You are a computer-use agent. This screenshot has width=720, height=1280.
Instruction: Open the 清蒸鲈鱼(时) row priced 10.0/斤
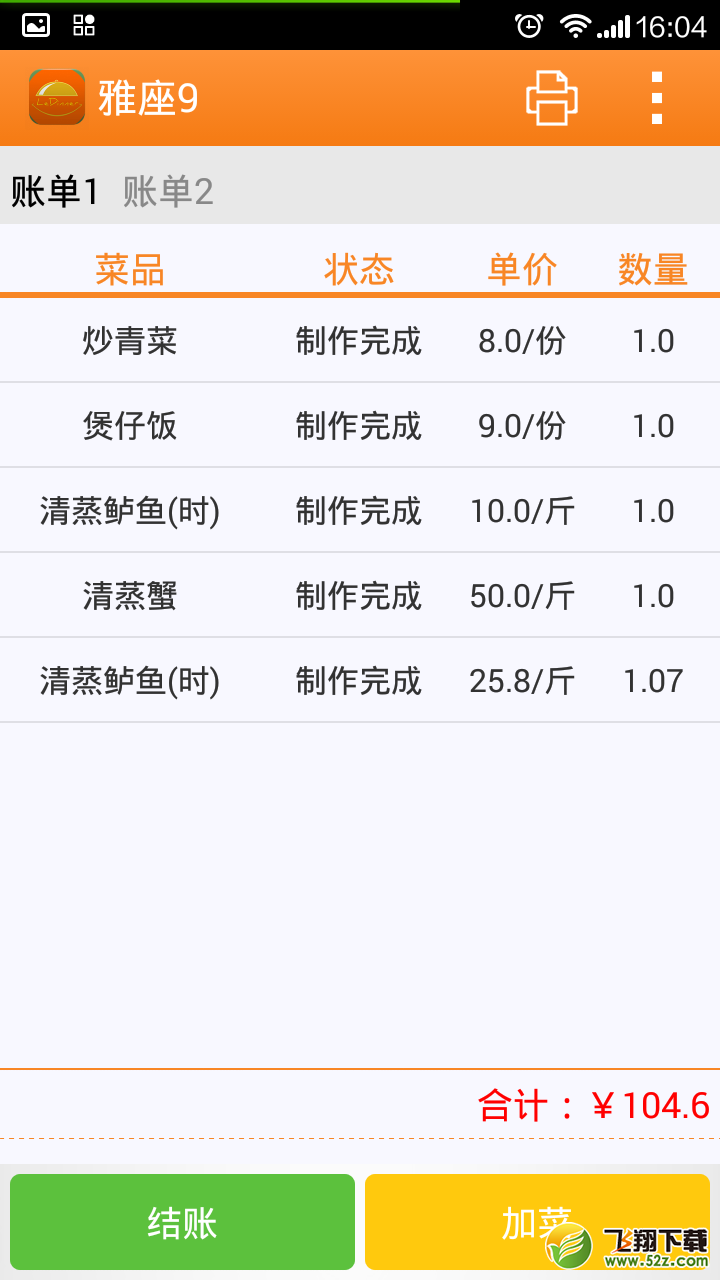pyautogui.click(x=360, y=511)
